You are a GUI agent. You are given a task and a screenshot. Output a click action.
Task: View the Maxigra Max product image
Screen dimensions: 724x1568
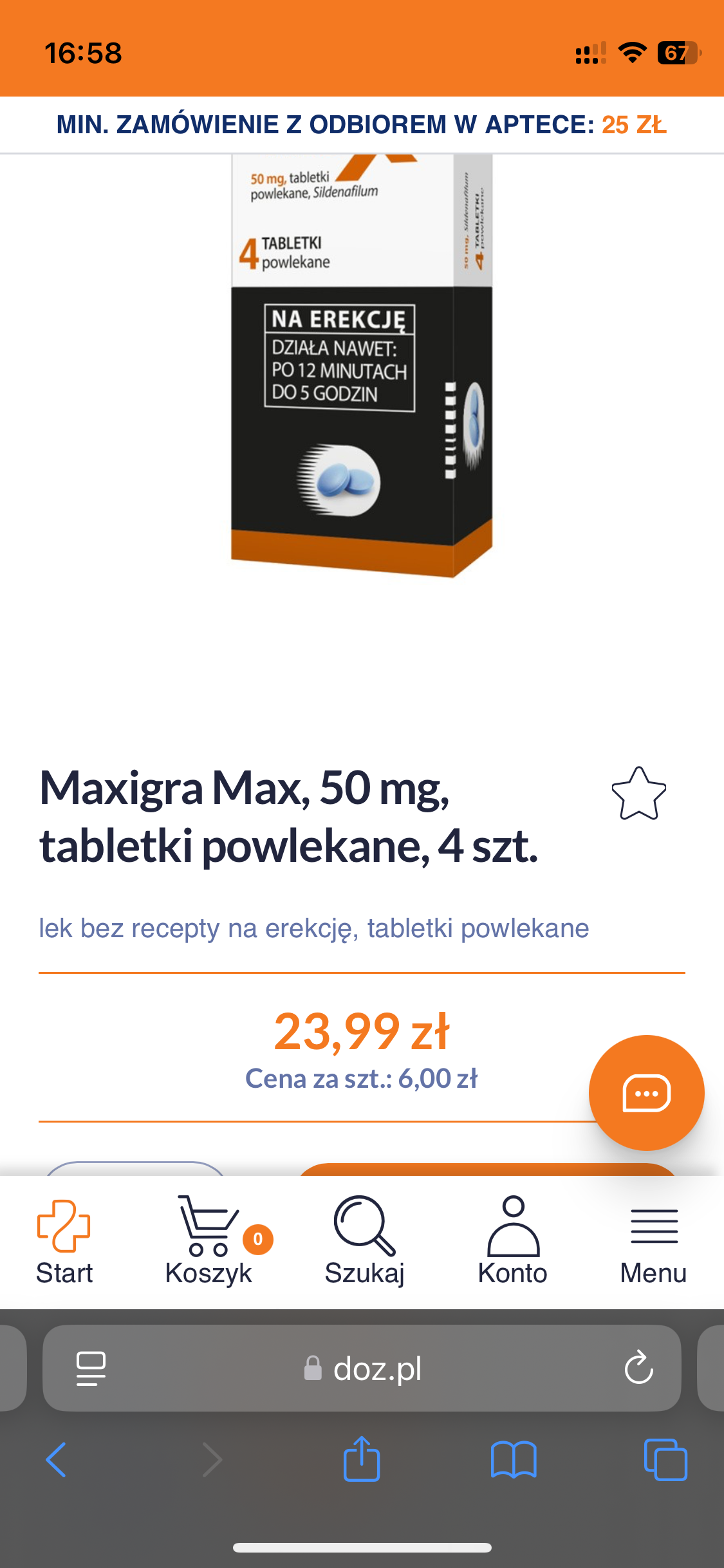tap(362, 366)
